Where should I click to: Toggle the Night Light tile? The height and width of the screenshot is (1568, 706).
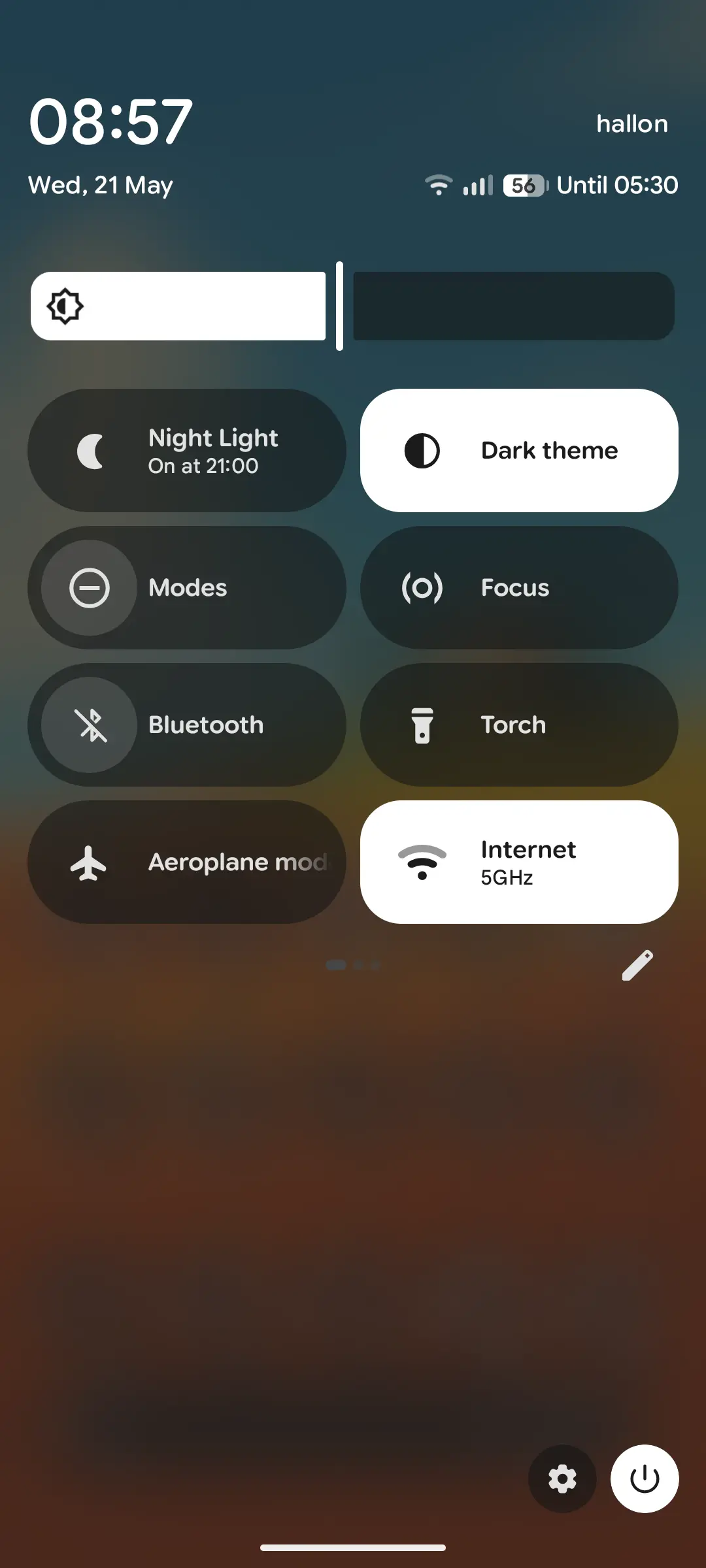tap(187, 450)
